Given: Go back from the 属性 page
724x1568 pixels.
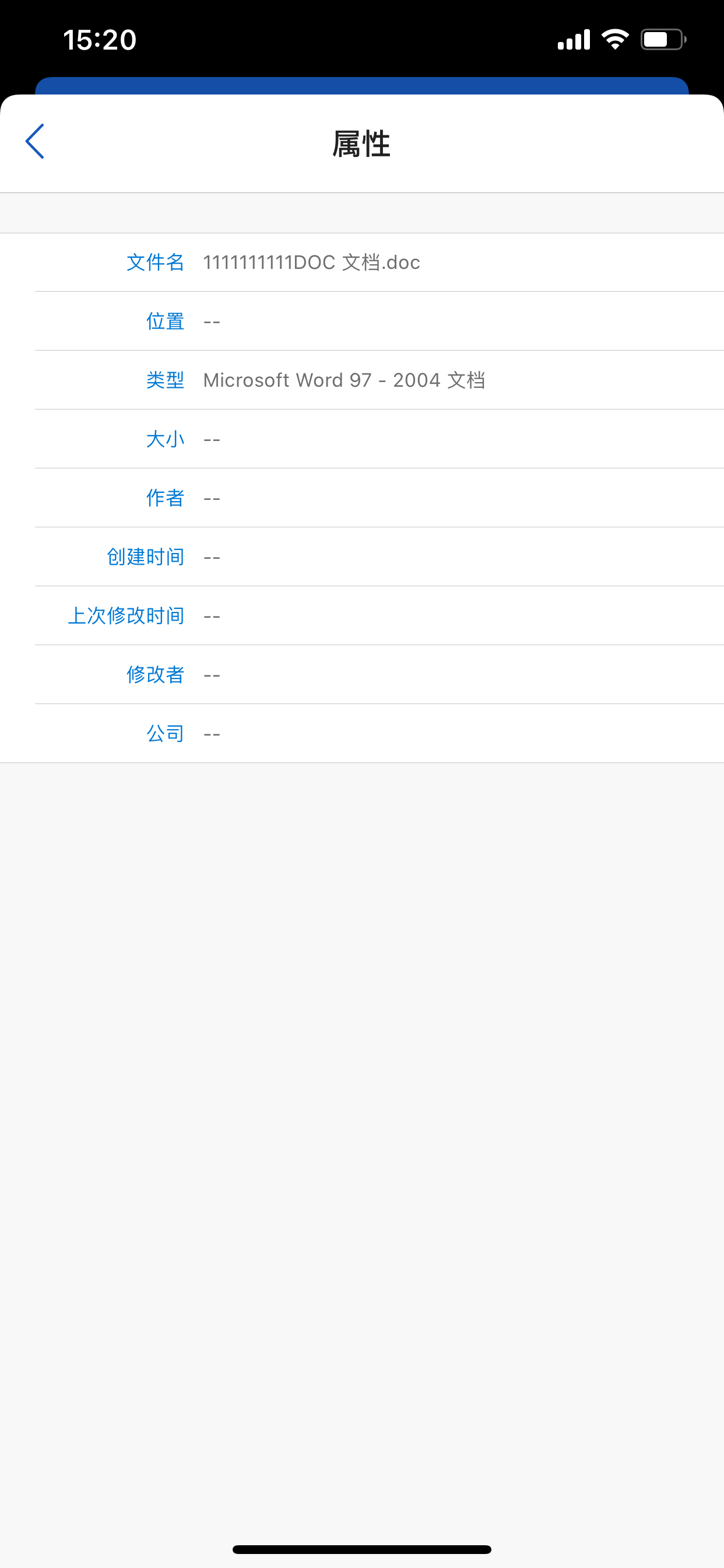Looking at the screenshot, I should pos(34,141).
